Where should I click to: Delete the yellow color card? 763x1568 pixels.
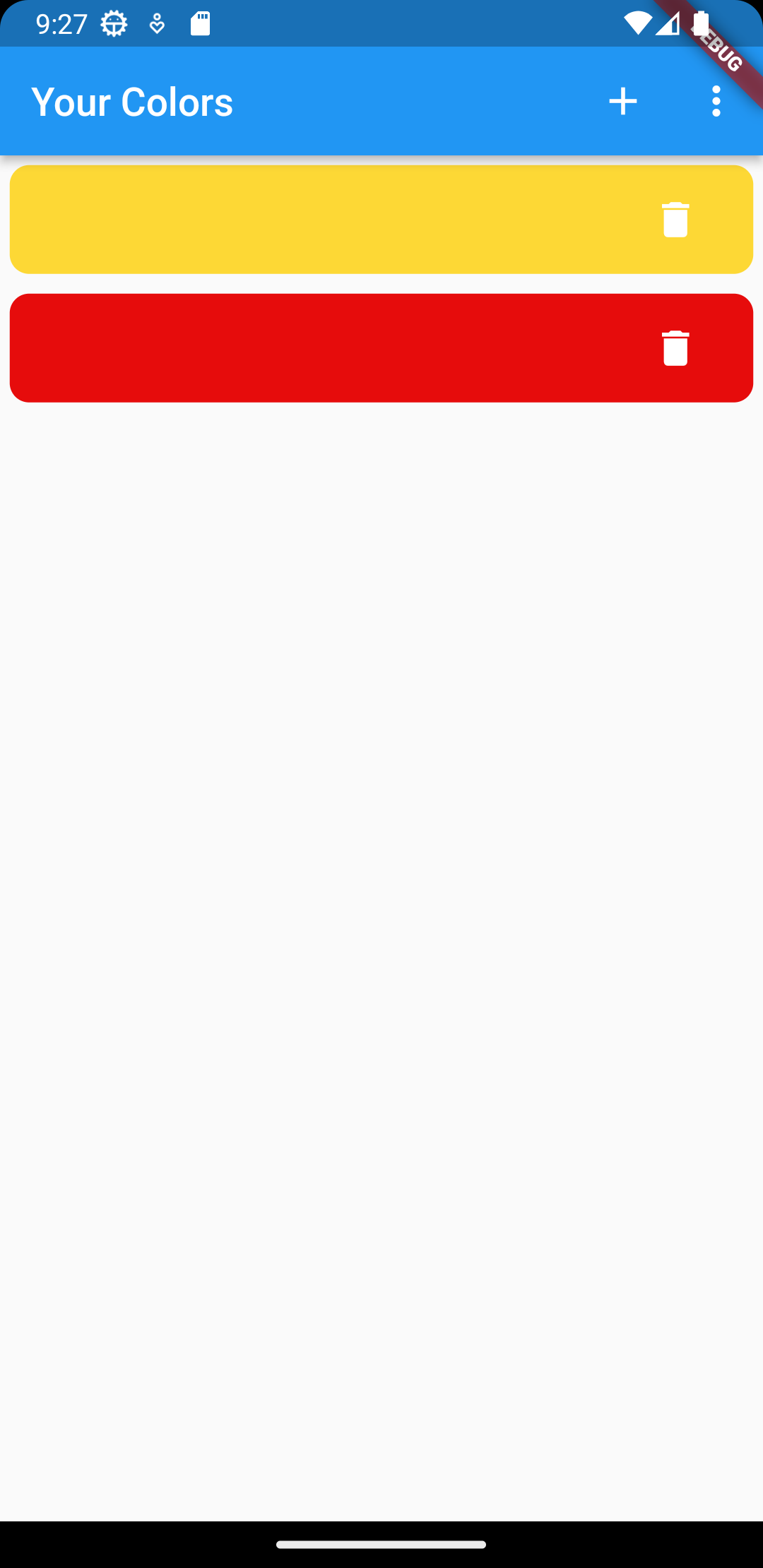point(675,220)
